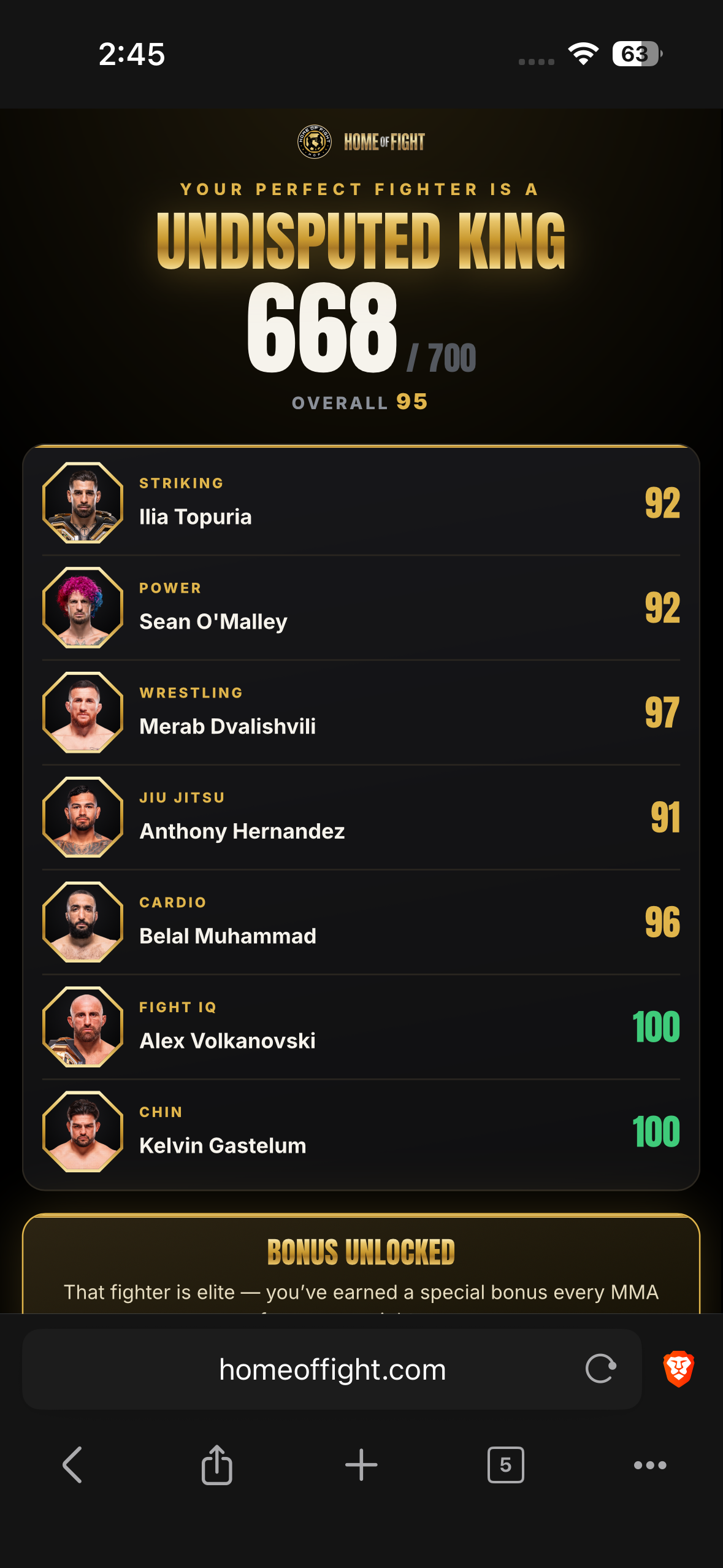723x1568 pixels.
Task: Tap the Home of Fight logo
Action: click(x=361, y=142)
